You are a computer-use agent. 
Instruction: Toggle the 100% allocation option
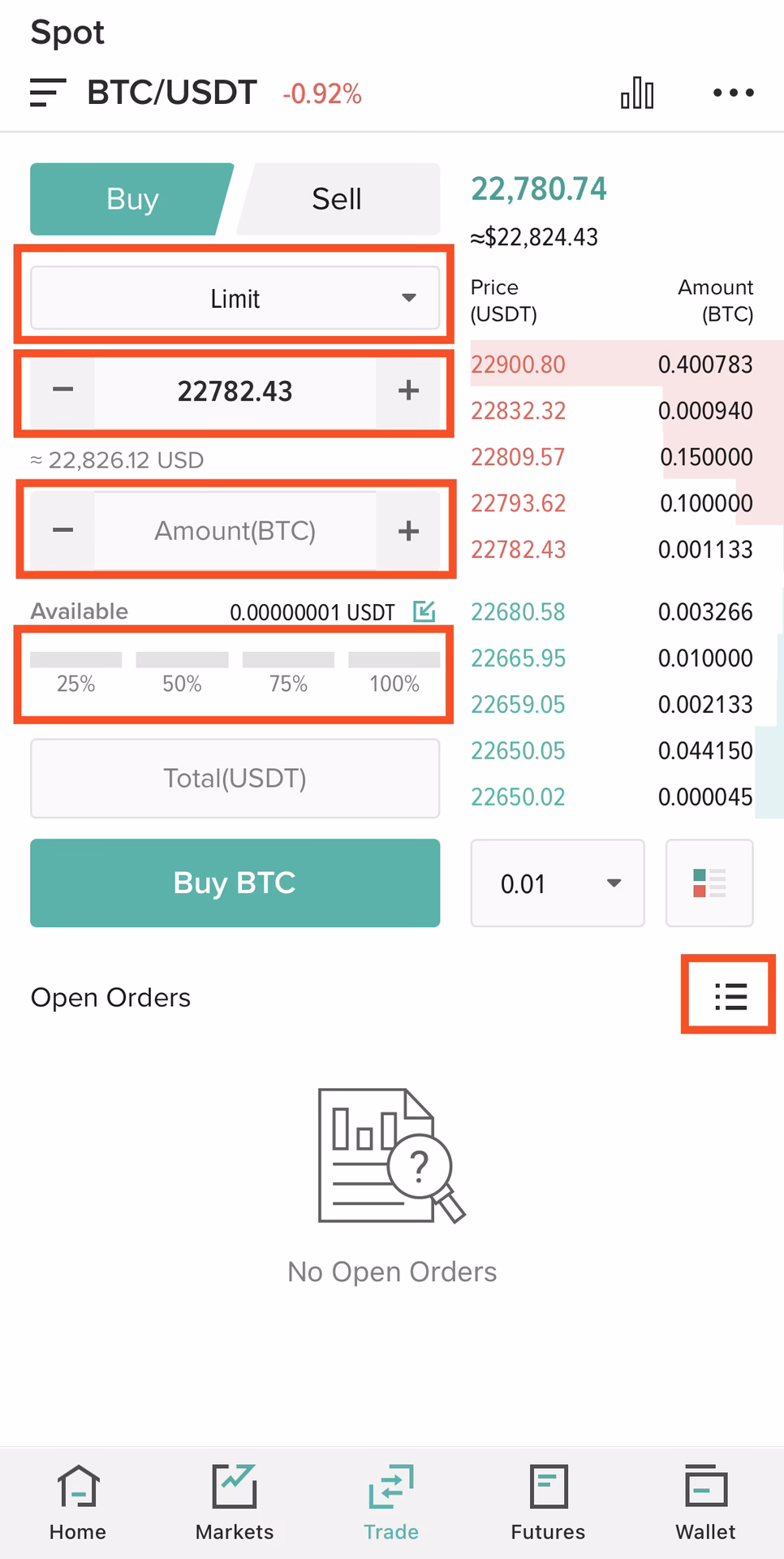[x=394, y=671]
